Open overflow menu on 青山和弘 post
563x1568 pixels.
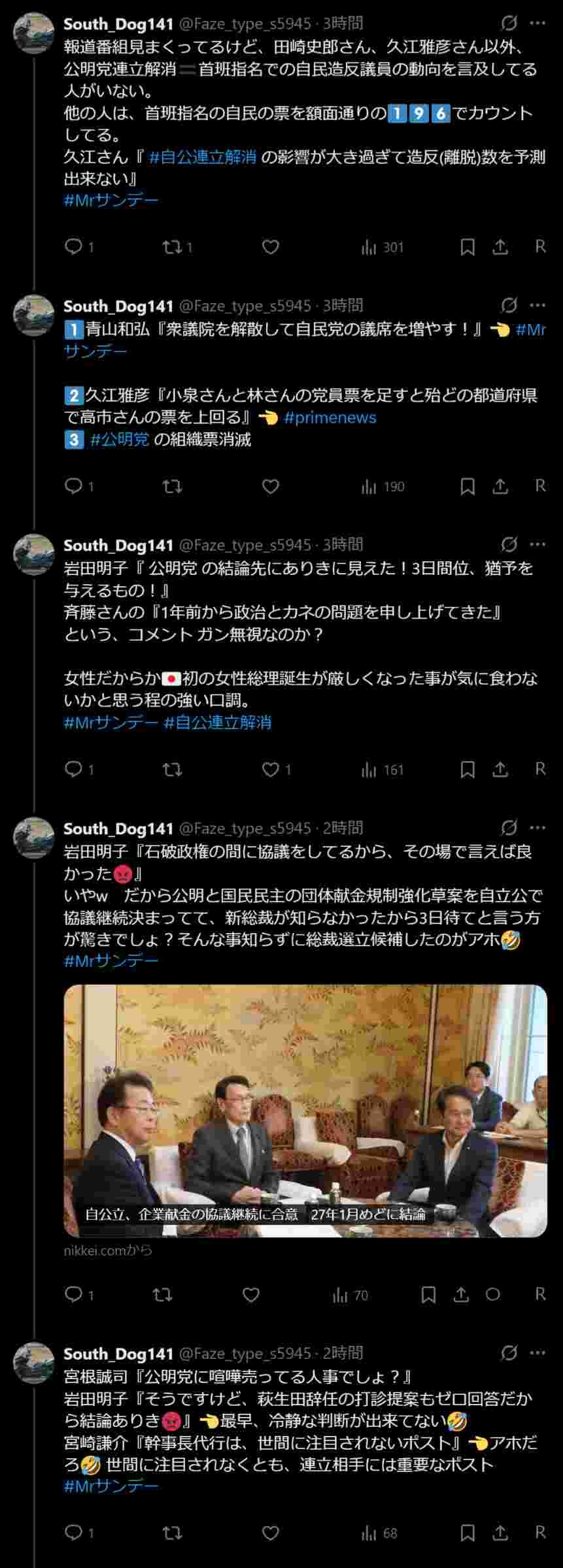(537, 306)
